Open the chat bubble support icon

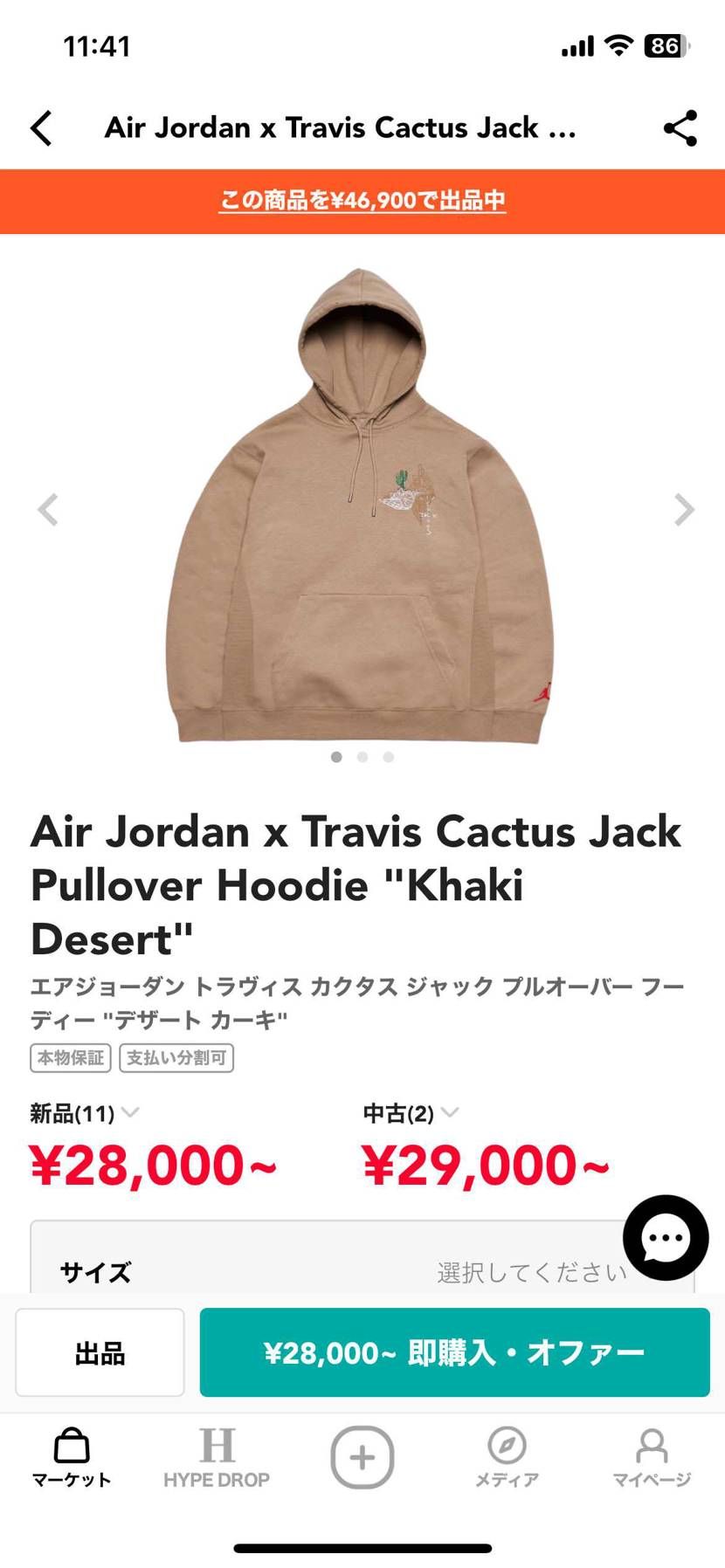point(666,1237)
